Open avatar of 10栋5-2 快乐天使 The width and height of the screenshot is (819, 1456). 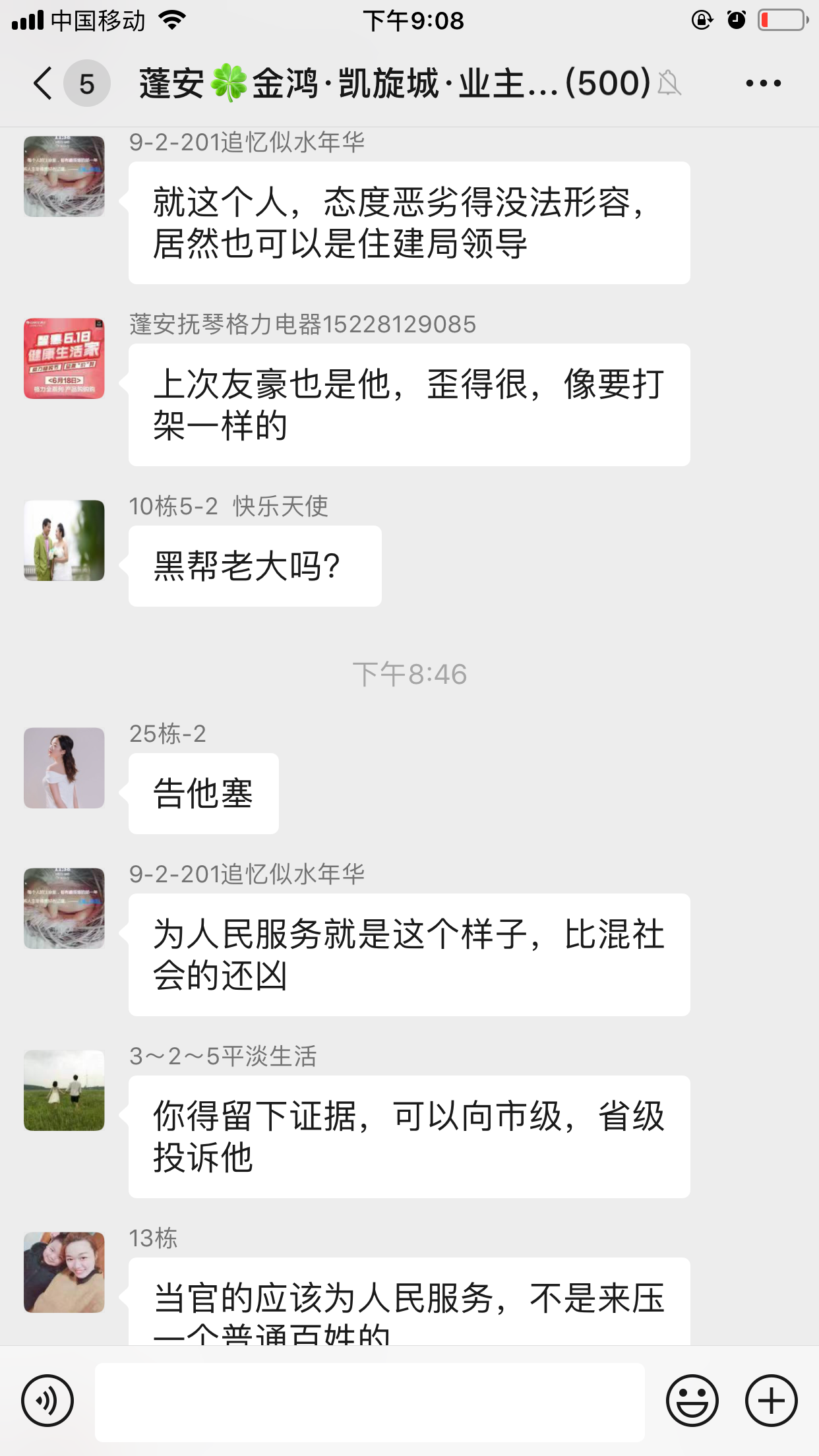(64, 541)
